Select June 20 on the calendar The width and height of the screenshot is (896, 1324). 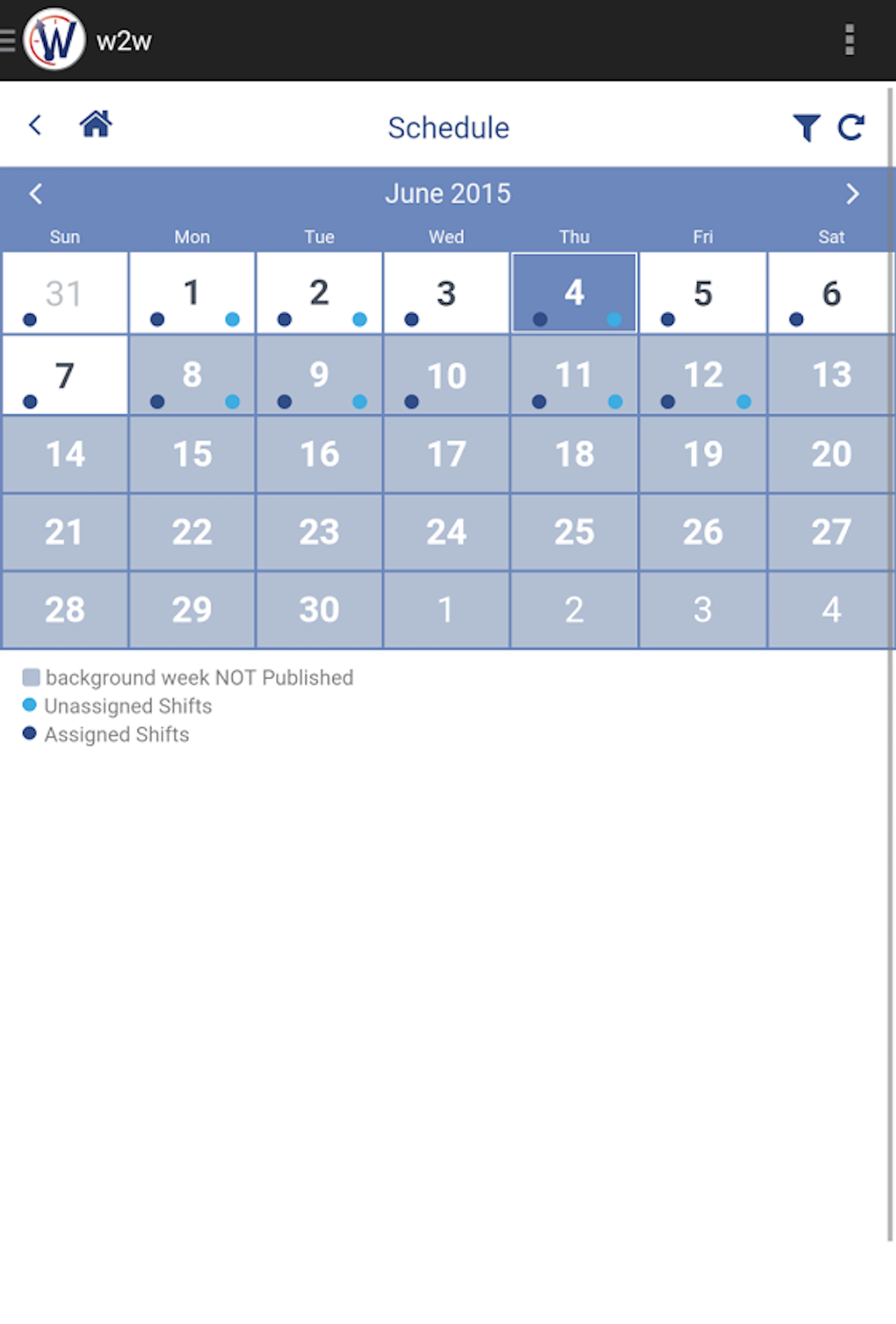[x=831, y=454]
